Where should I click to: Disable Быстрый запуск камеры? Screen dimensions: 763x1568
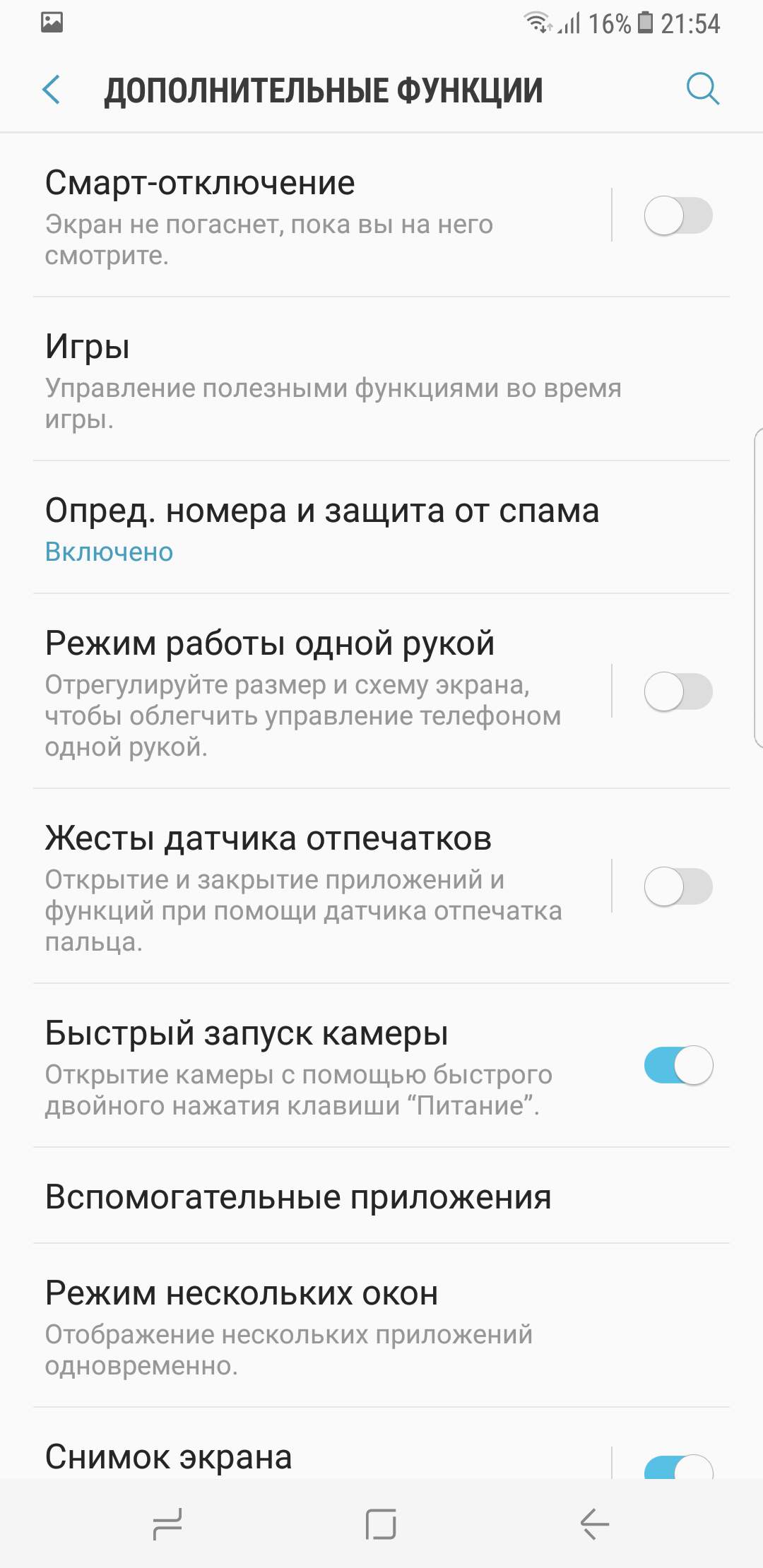[x=678, y=1065]
